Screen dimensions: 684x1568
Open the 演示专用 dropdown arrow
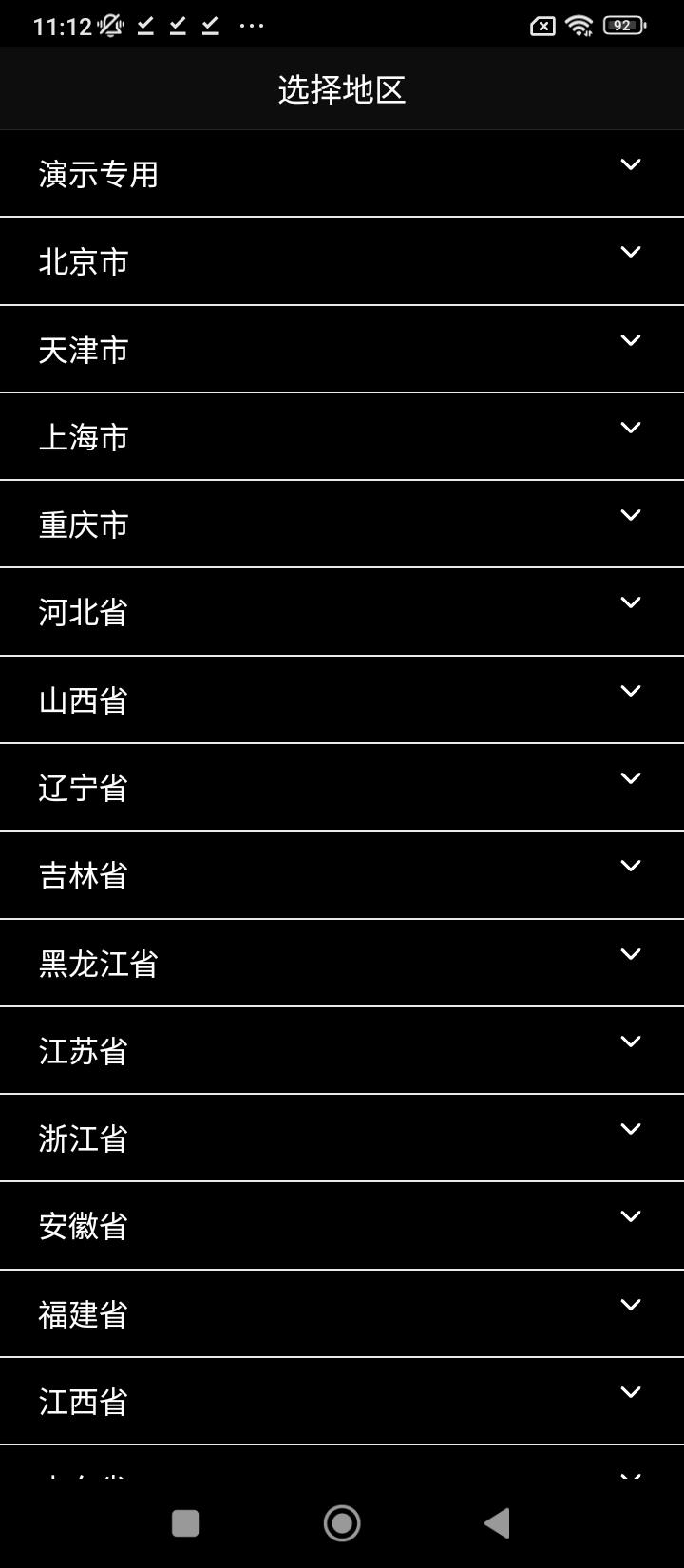pos(630,164)
